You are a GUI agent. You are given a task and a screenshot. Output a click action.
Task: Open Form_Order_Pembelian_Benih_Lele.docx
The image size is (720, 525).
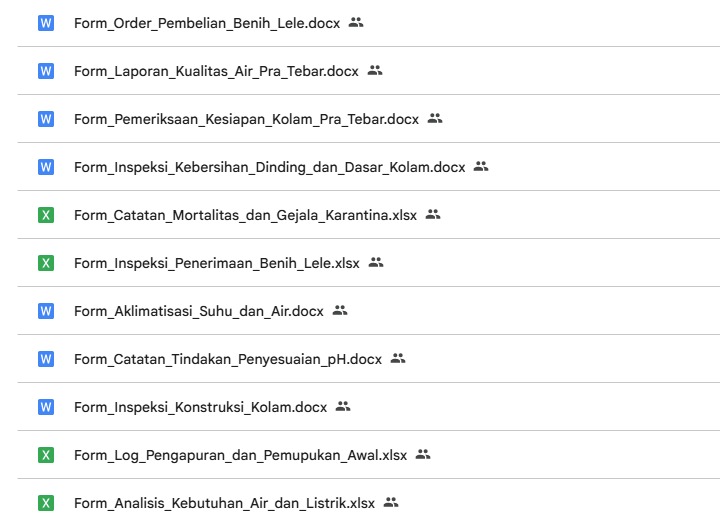pyautogui.click(x=208, y=22)
